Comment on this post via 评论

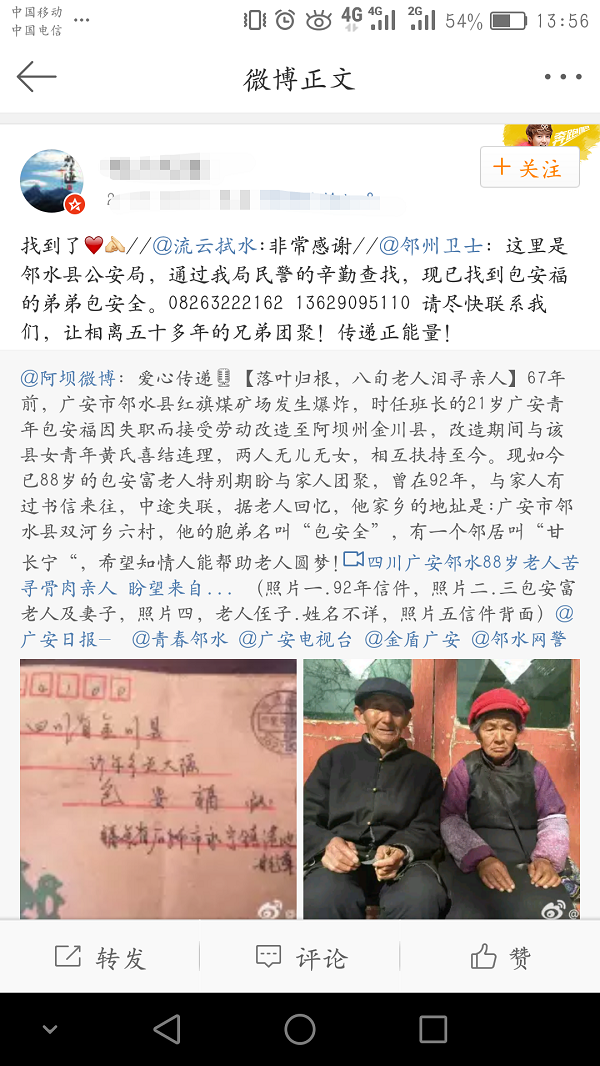pyautogui.click(x=300, y=957)
